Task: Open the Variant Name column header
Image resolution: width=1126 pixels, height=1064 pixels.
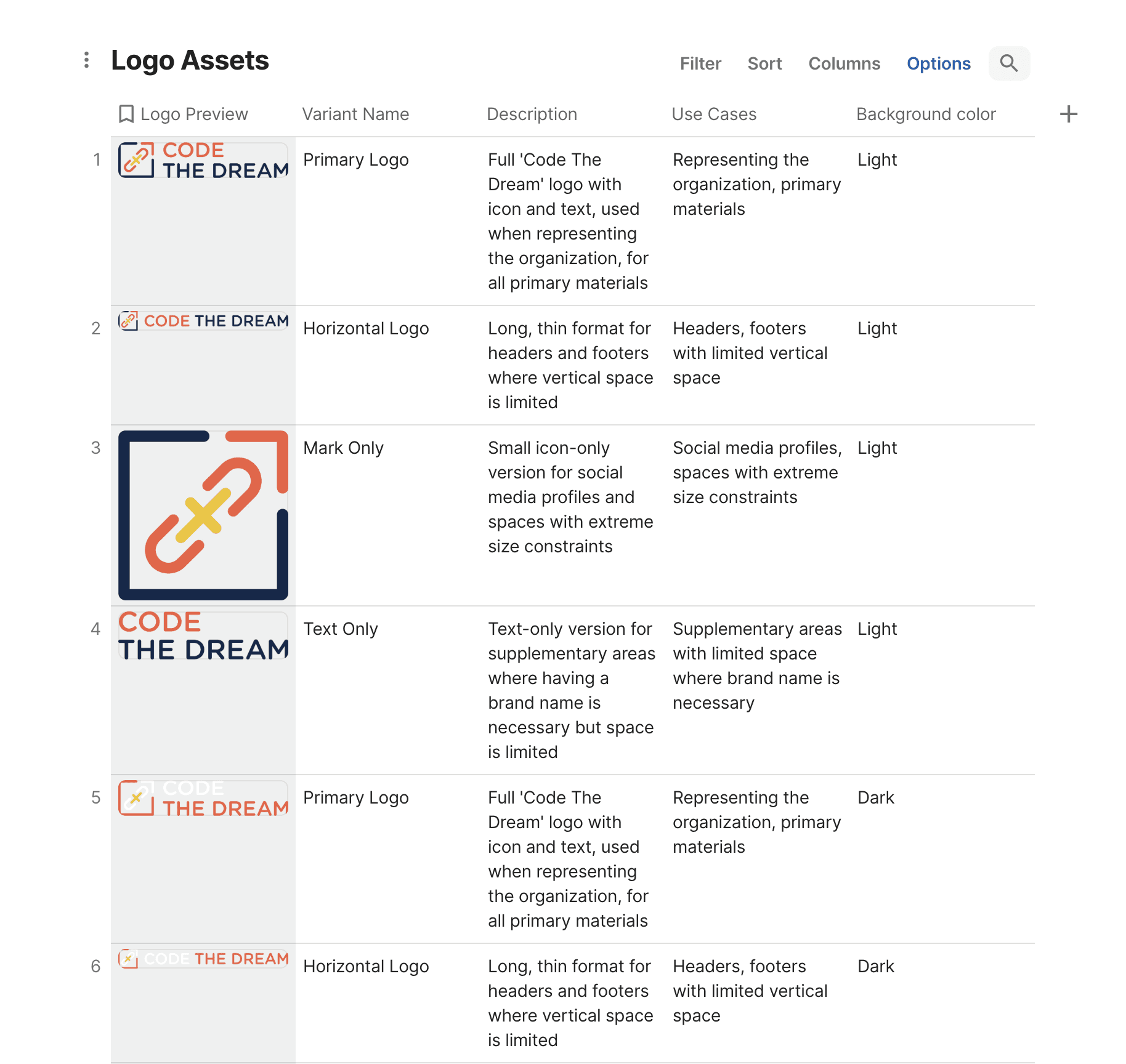Action: (x=355, y=114)
